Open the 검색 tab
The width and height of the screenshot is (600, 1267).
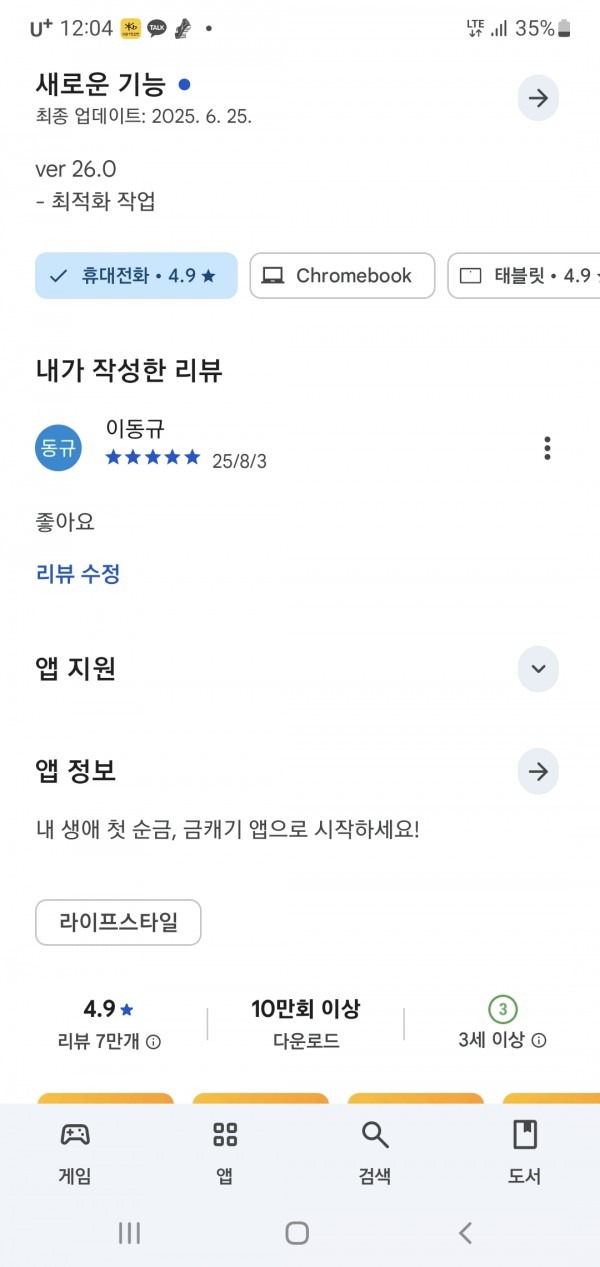(x=375, y=1152)
